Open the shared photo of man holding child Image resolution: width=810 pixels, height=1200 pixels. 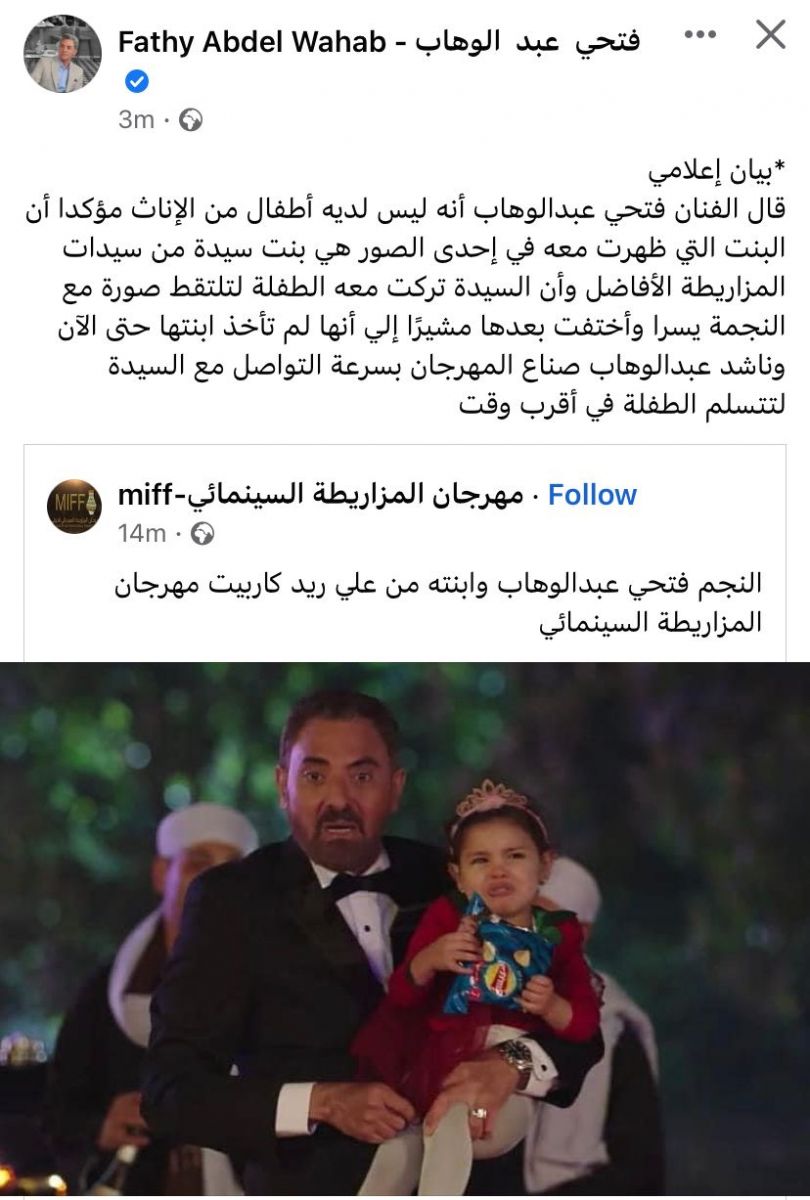coord(405,930)
